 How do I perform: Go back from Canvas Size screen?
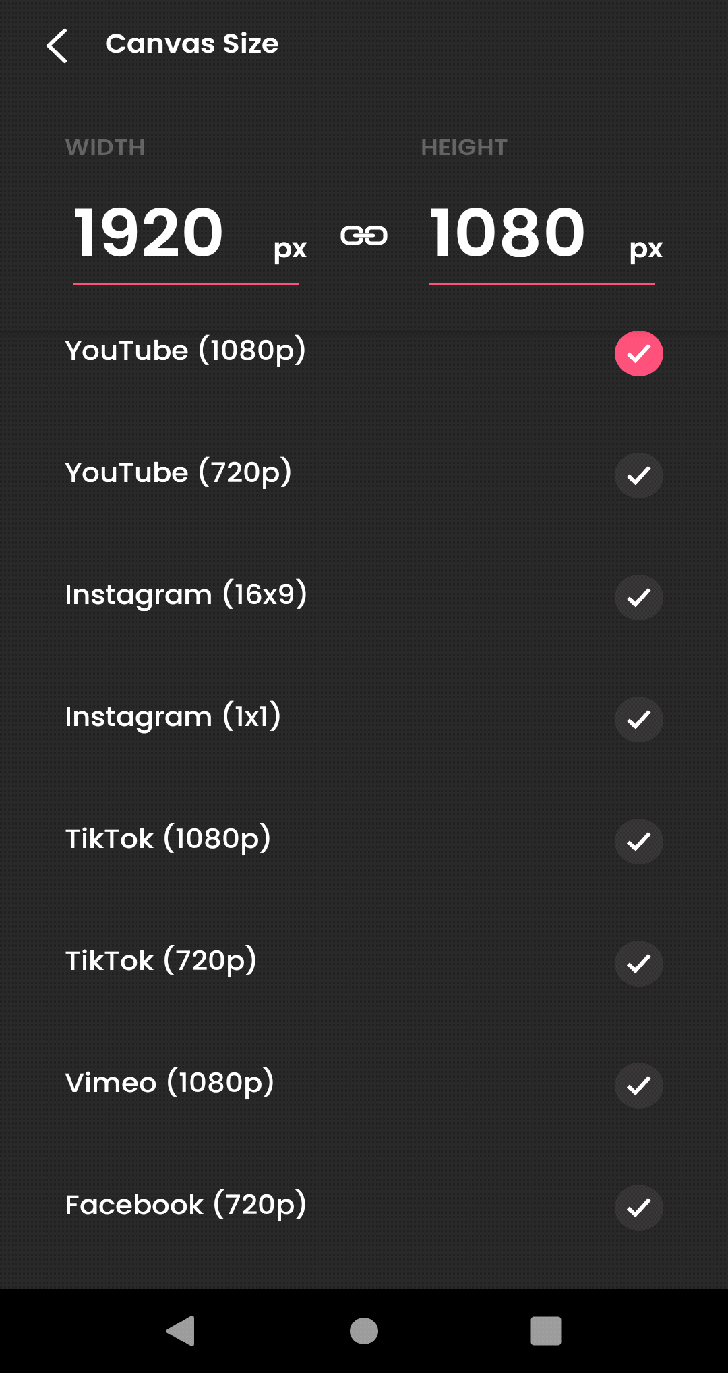click(x=57, y=45)
